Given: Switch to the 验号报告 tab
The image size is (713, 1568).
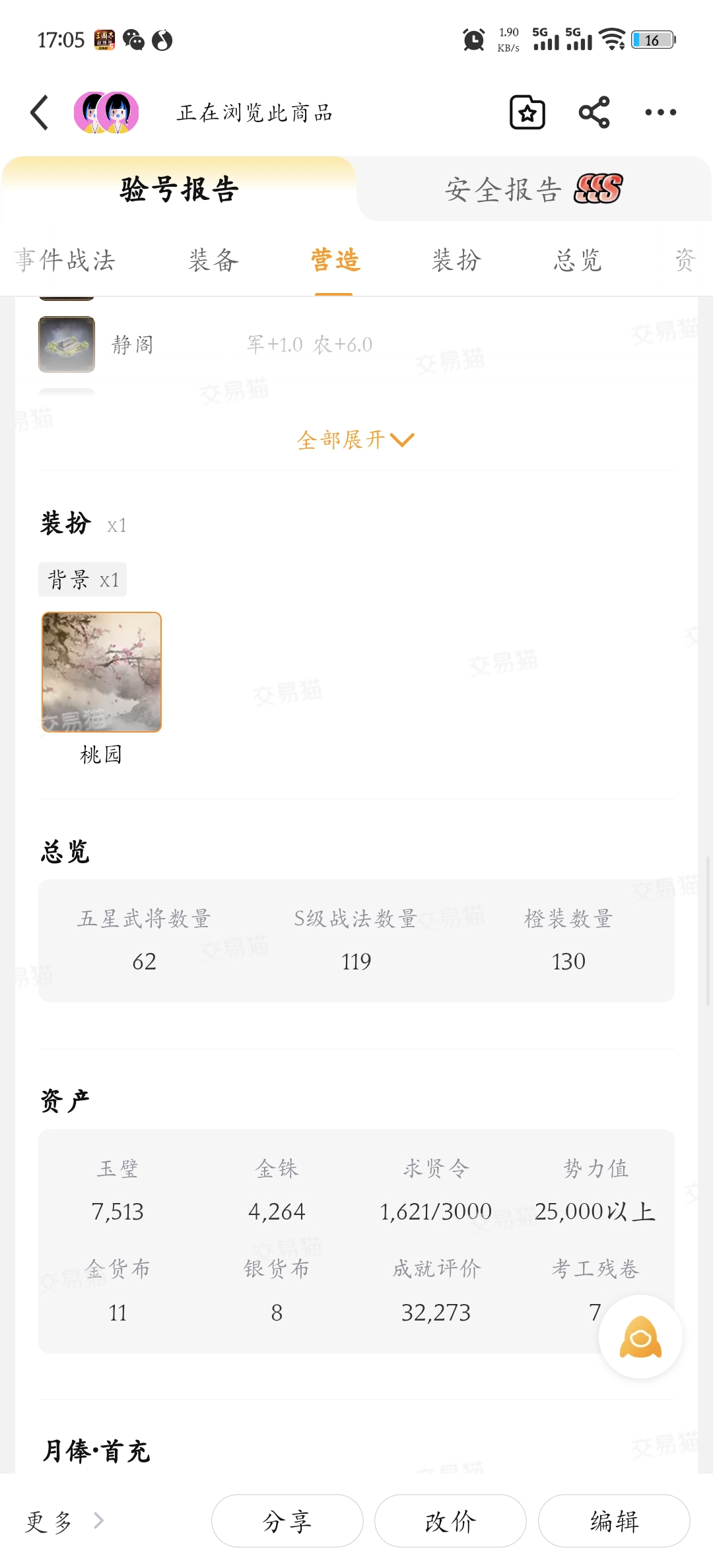Looking at the screenshot, I should coord(179,189).
